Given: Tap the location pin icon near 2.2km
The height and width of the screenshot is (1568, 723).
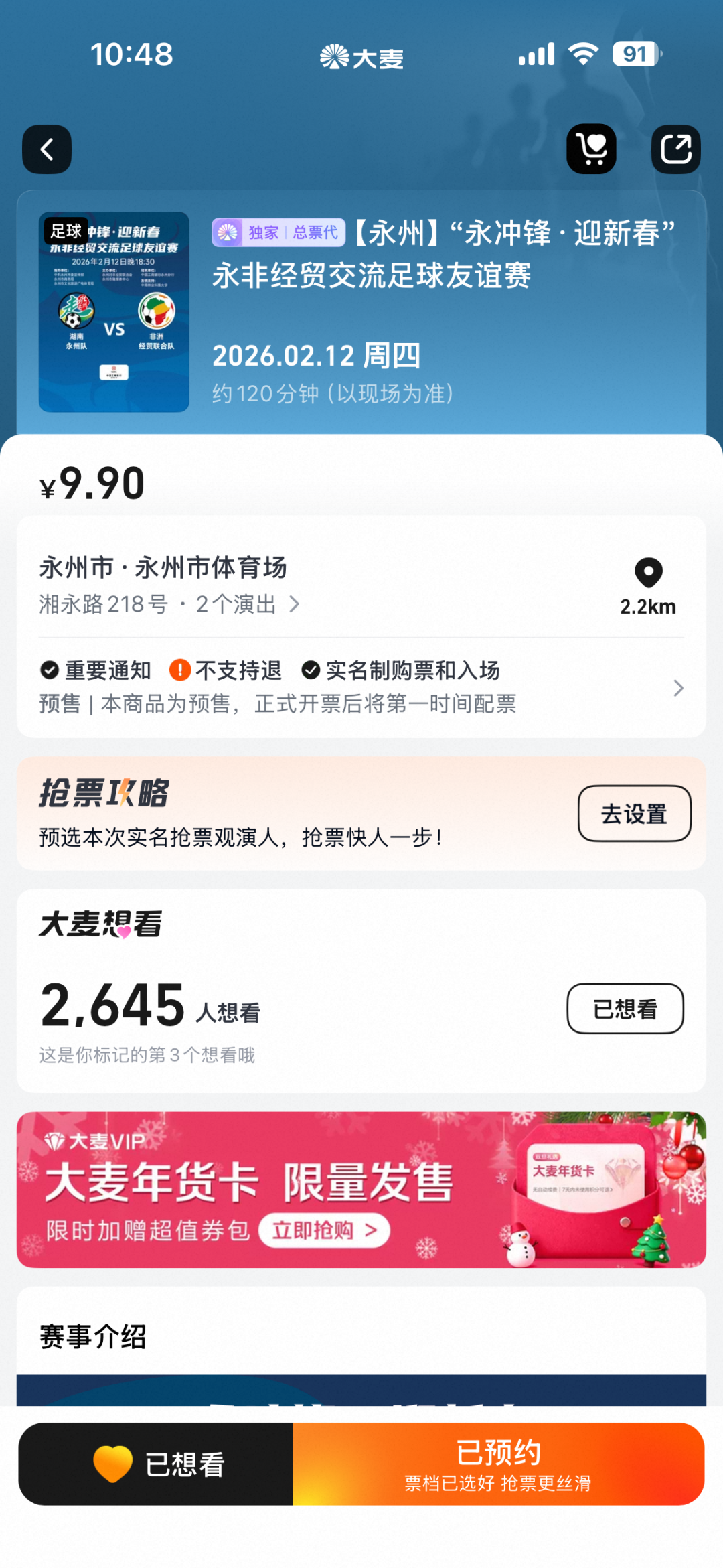Looking at the screenshot, I should click(x=647, y=574).
